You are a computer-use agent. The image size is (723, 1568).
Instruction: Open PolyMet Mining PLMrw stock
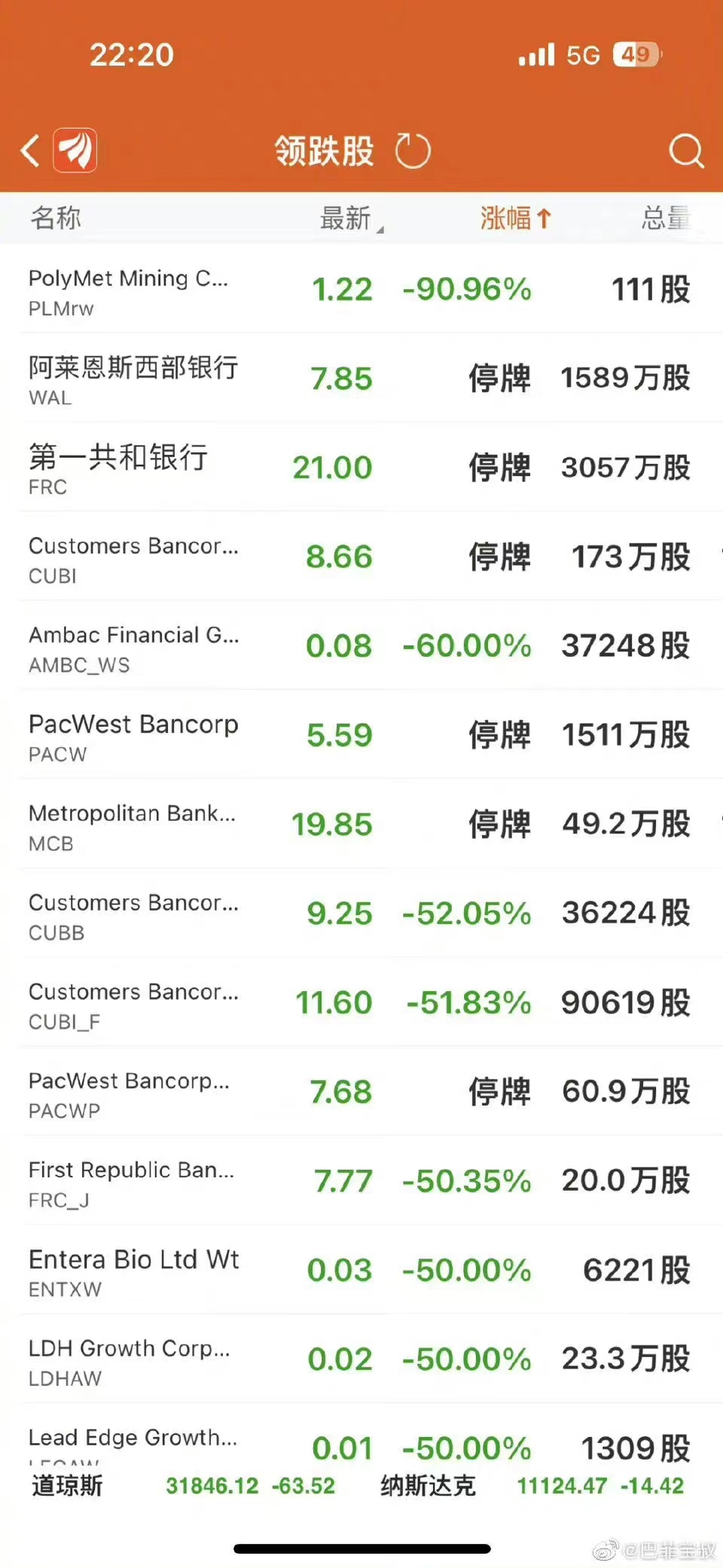tap(361, 289)
